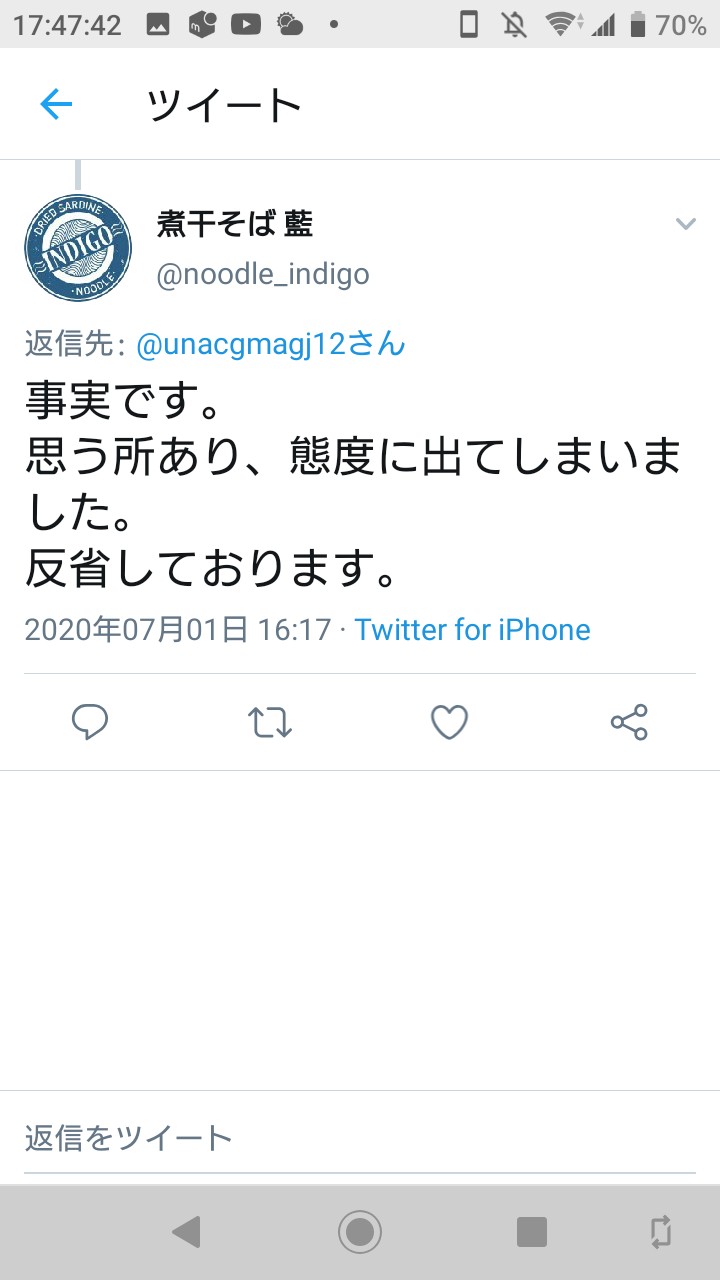This screenshot has width=720, height=1280.
Task: Share this tweet
Action: [629, 722]
